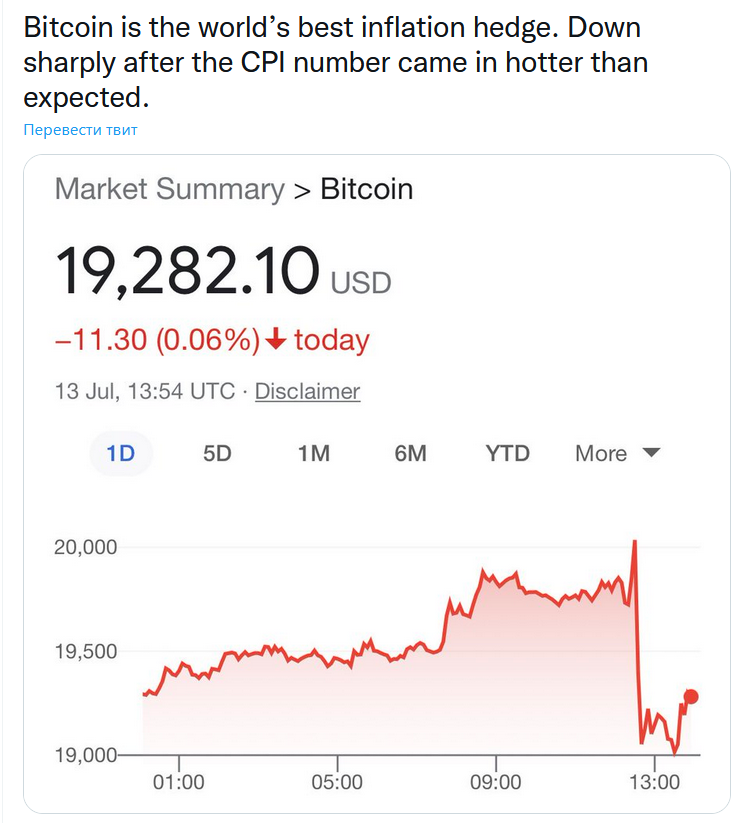This screenshot has height=823, width=751.
Task: Click the 19,282.10 USD price value
Action: tap(222, 268)
